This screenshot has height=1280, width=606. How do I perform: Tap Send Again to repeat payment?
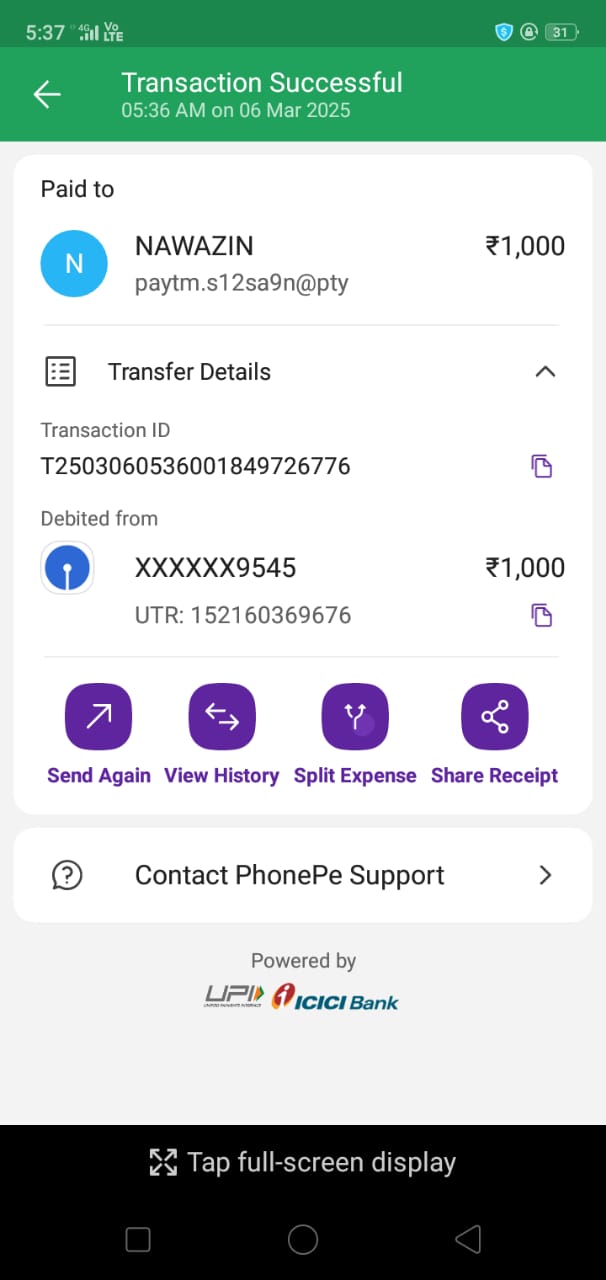[x=98, y=717]
